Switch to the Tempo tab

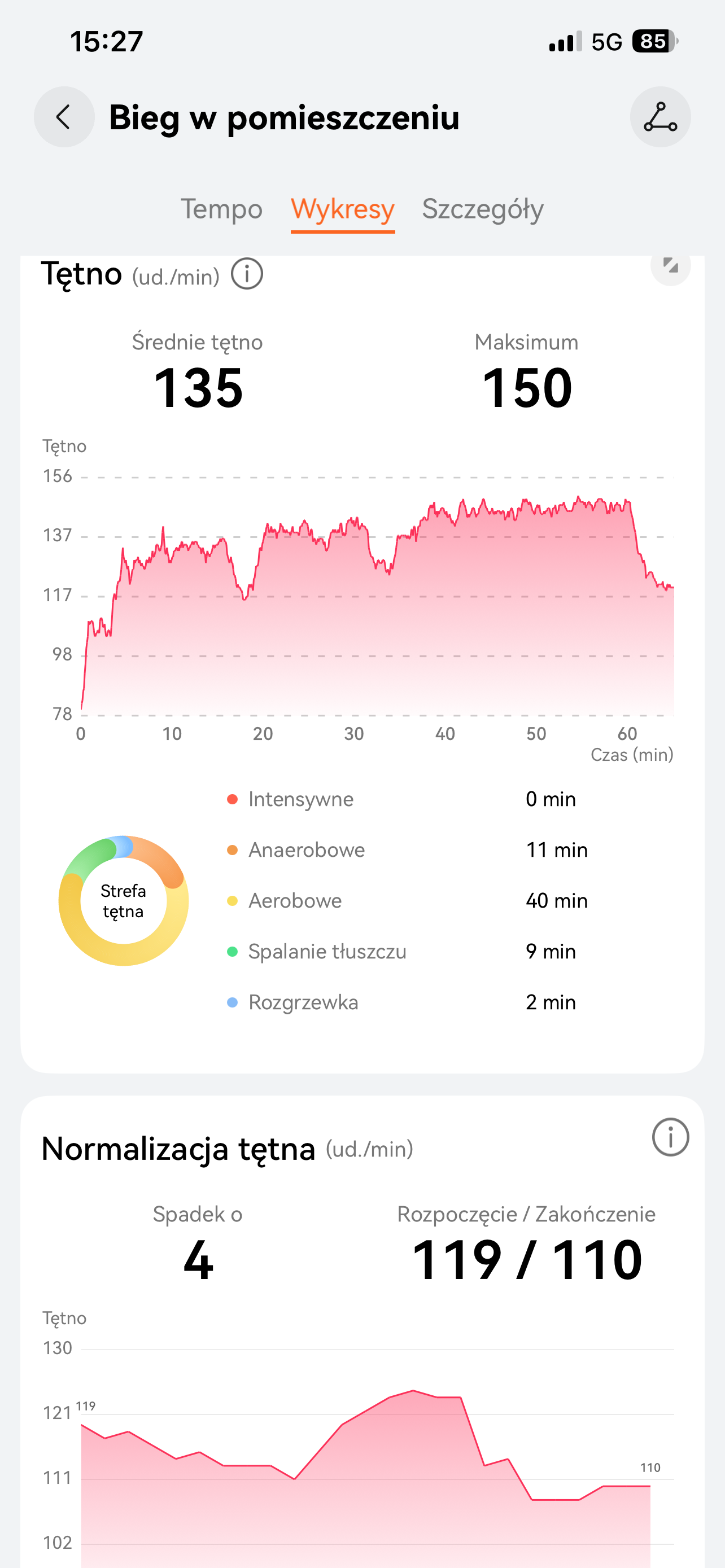pos(221,209)
